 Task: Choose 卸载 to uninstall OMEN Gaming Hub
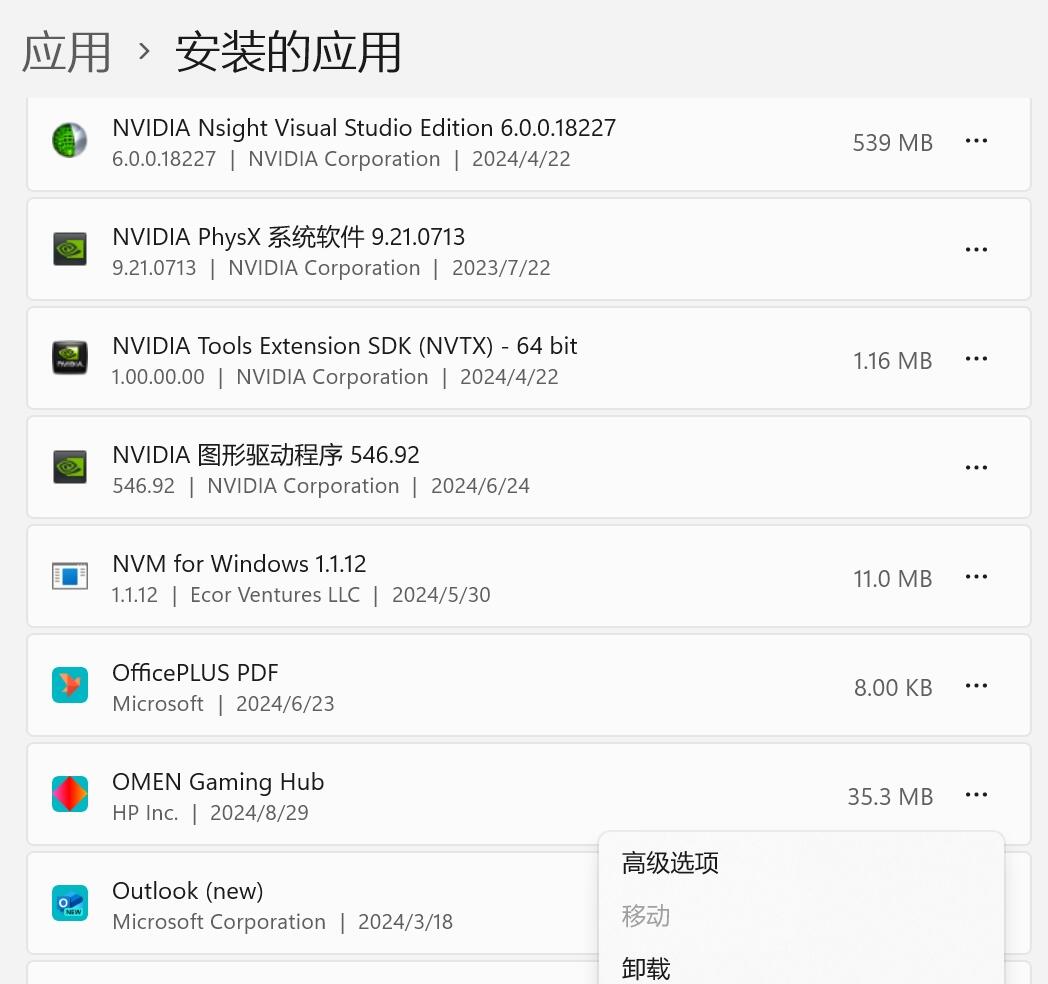pyautogui.click(x=646, y=968)
